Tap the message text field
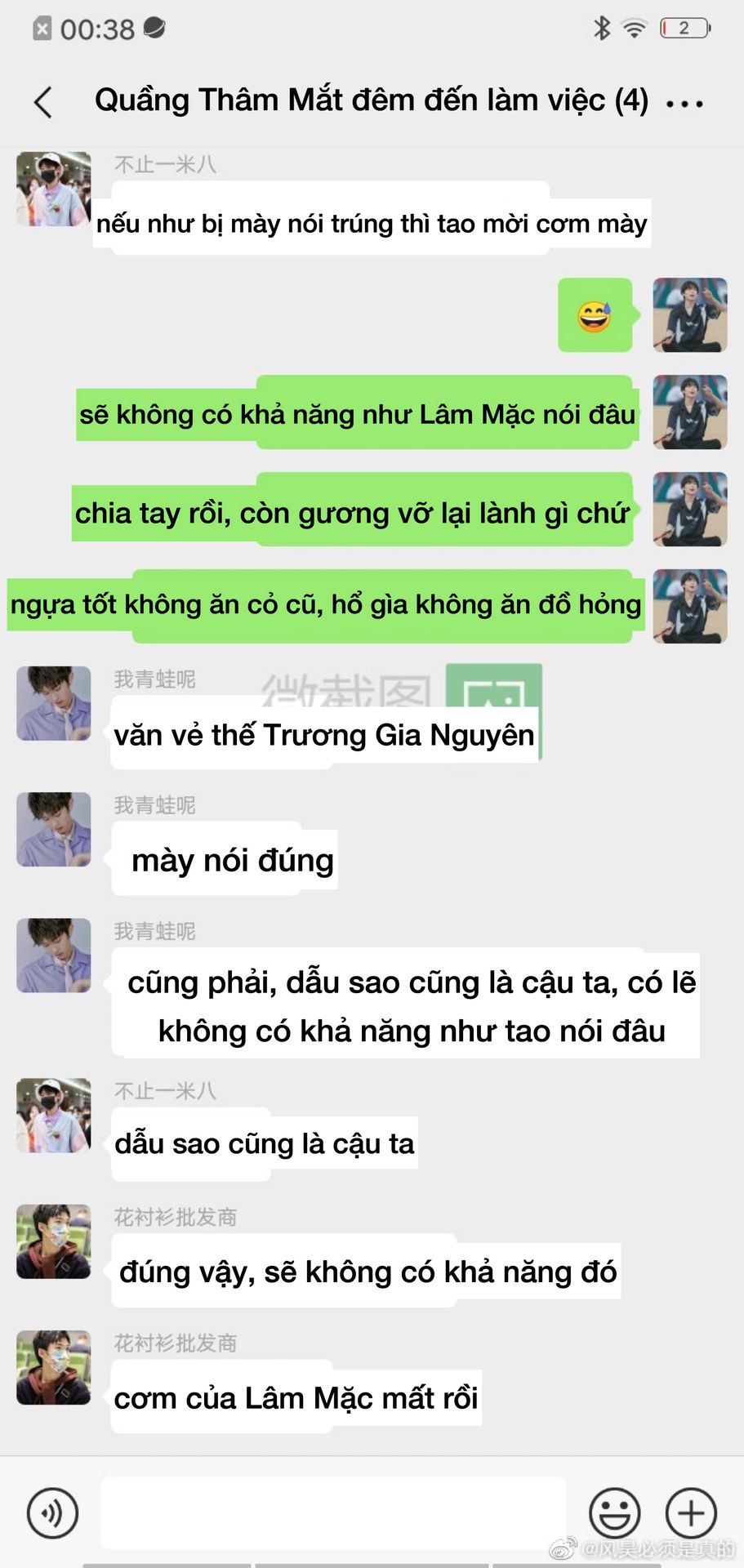Screen dimensions: 744x1568 point(333,1512)
